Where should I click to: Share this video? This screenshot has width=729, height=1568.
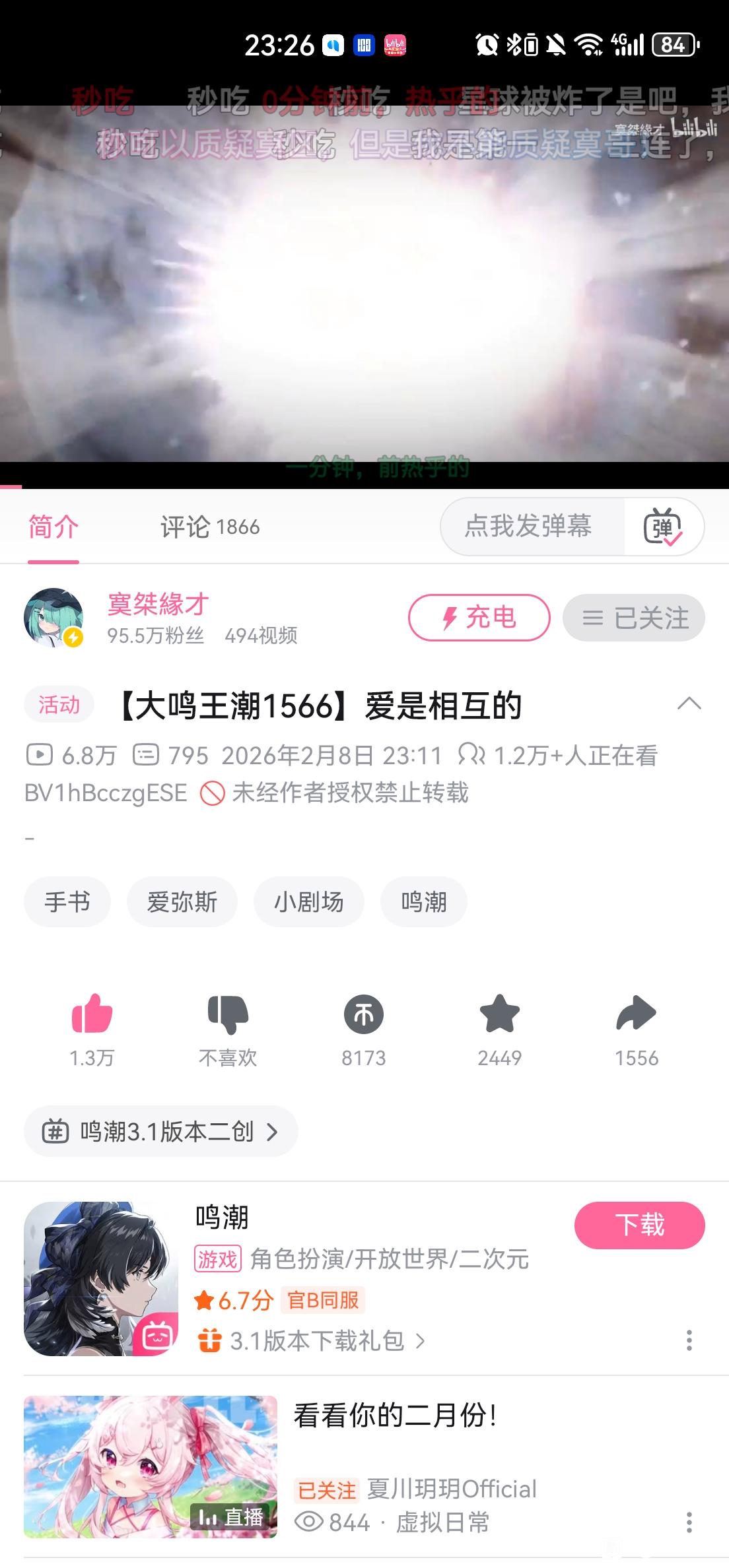636,1014
